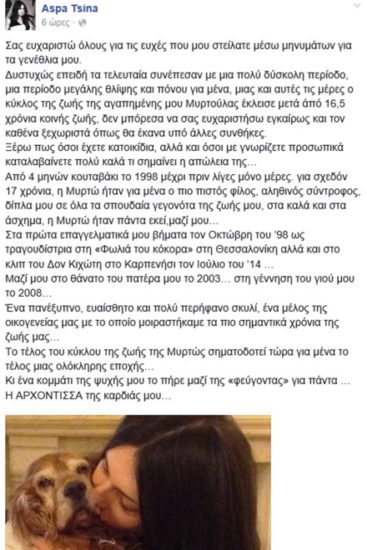Open the '6 ώρες' post timestamp

(x=55, y=22)
